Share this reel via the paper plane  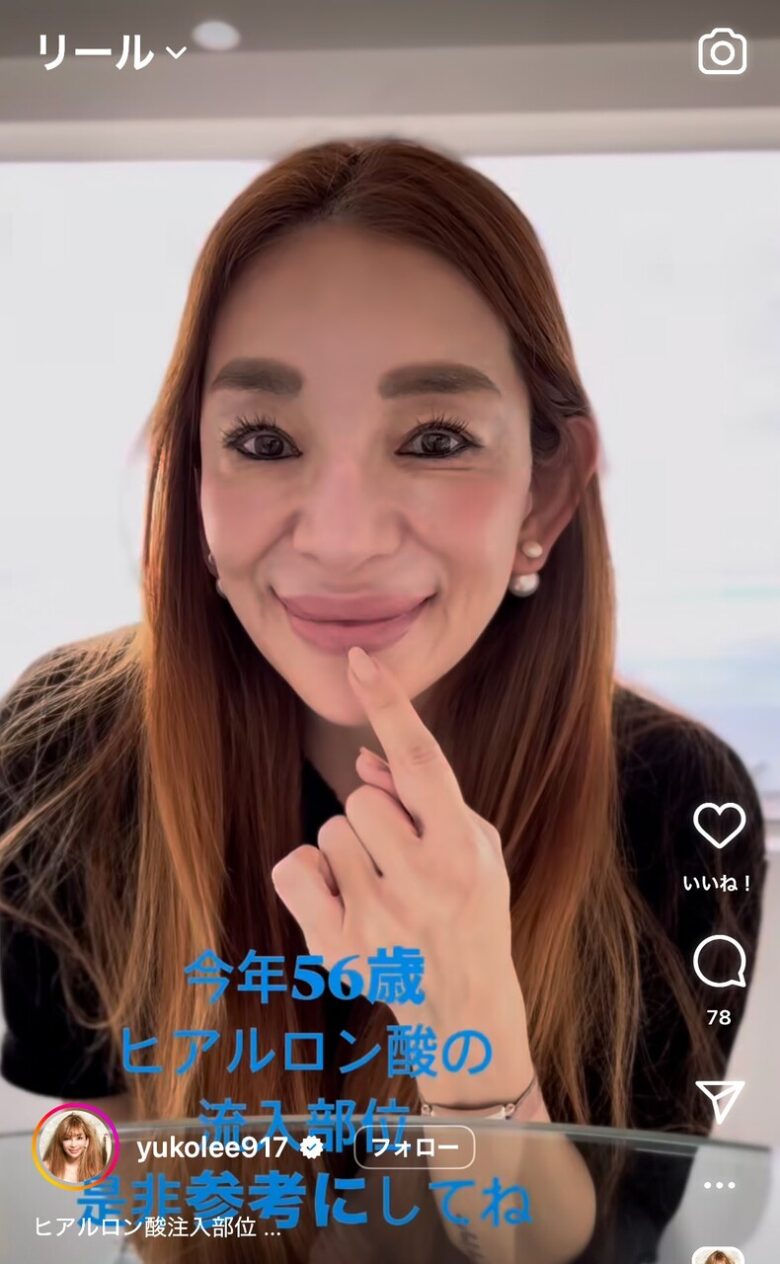coord(719,1101)
